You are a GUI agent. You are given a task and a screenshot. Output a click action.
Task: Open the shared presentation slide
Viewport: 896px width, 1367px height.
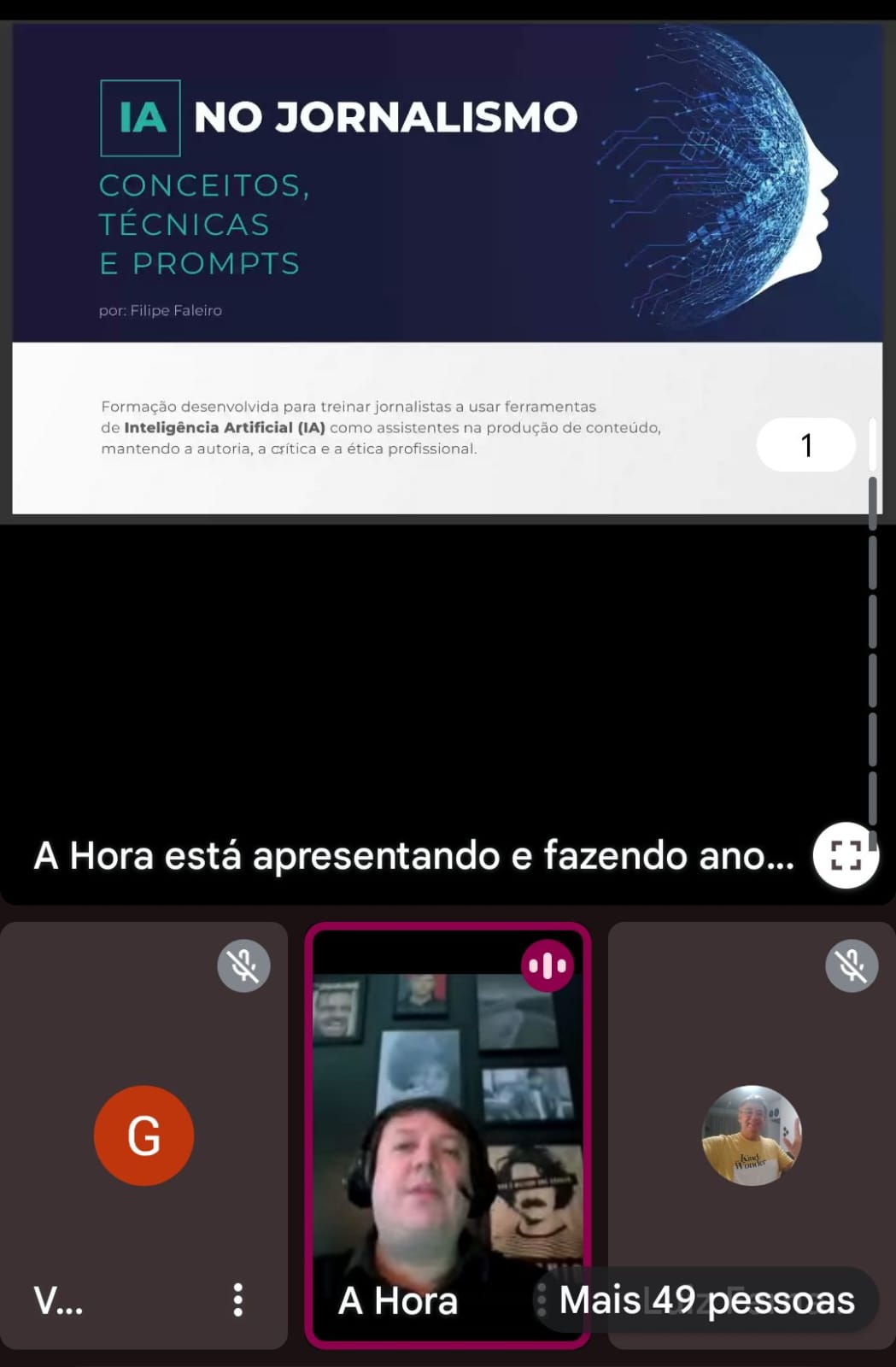click(x=447, y=268)
